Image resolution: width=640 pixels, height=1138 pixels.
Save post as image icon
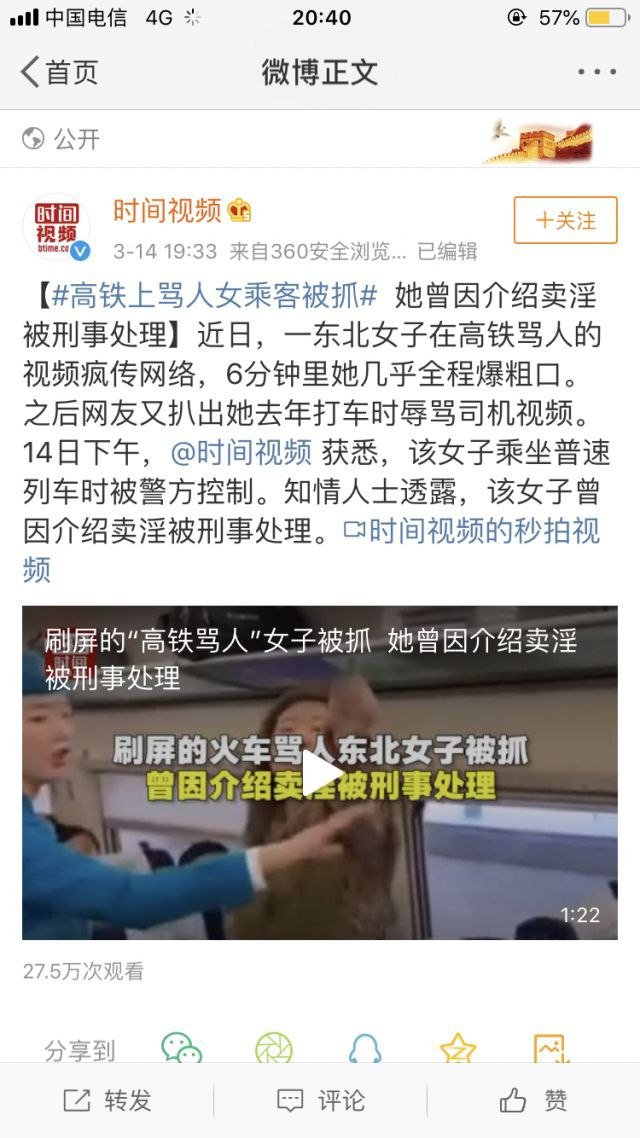tap(551, 1049)
